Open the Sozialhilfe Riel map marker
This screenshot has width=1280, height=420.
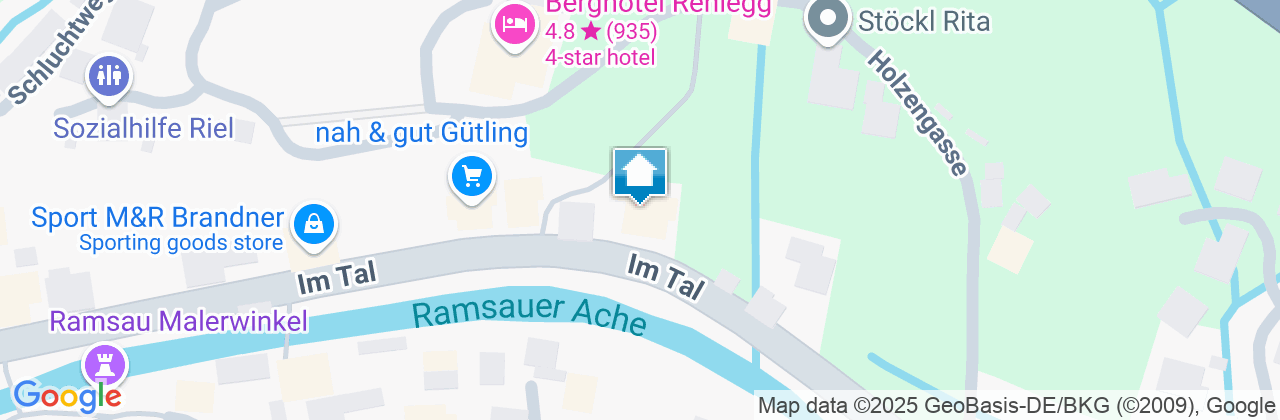click(106, 75)
